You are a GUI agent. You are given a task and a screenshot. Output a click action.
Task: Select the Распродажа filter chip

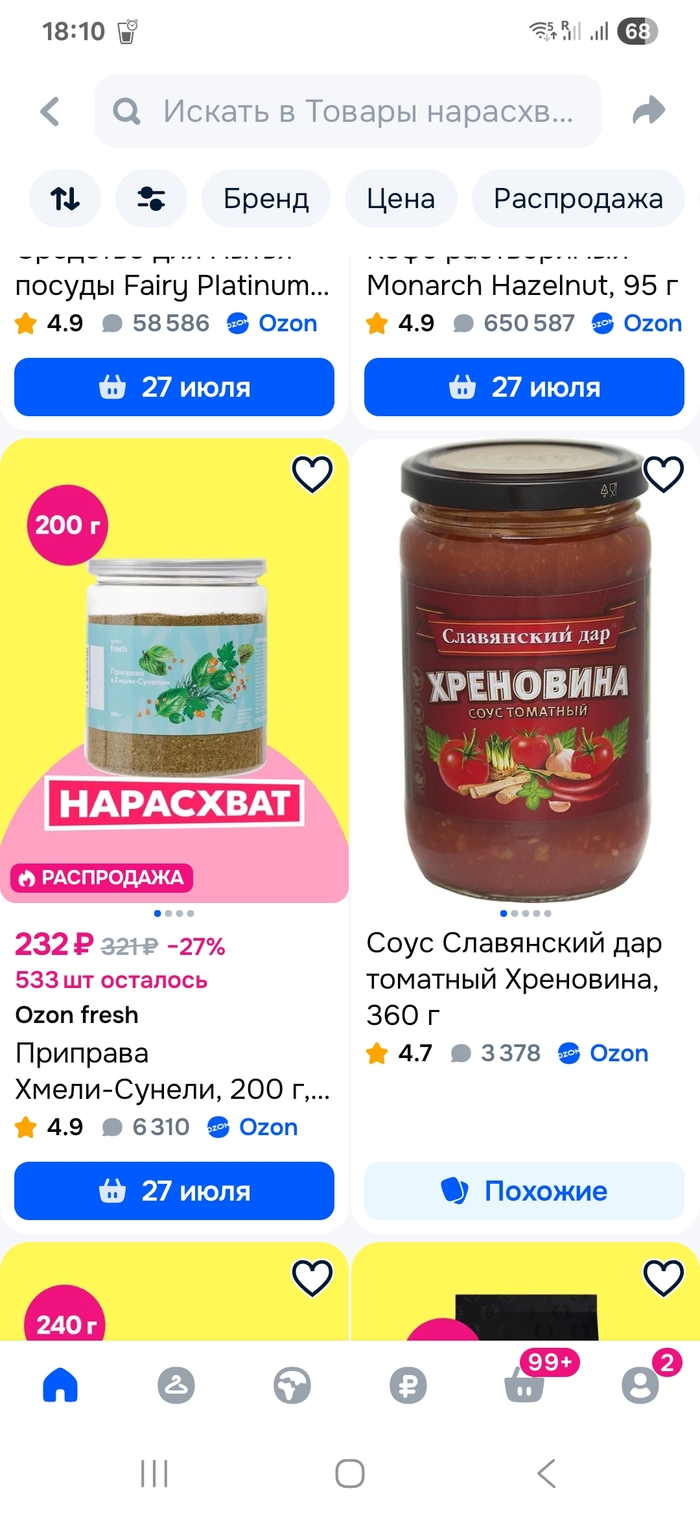578,198
